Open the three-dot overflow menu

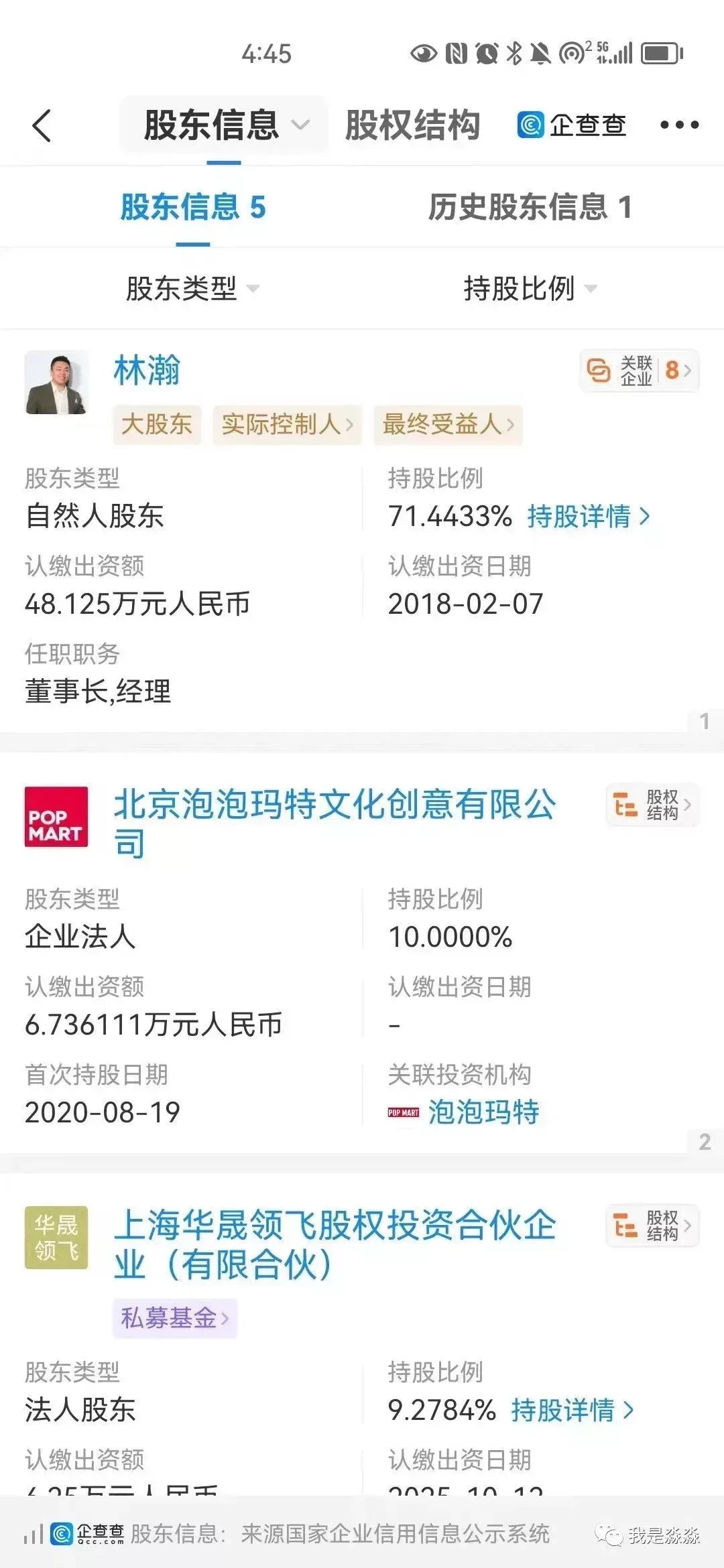[679, 125]
